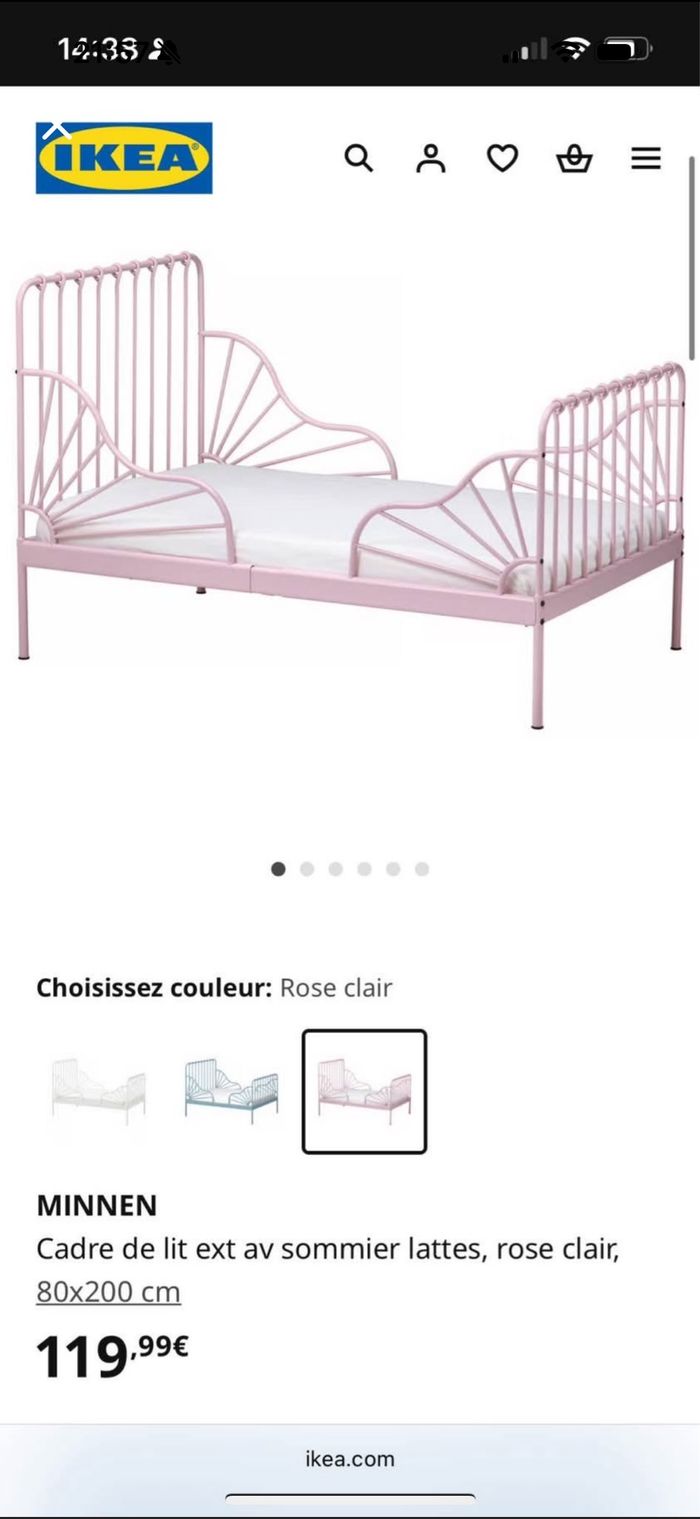Select the rose clair bed color
This screenshot has height=1519, width=700.
point(365,1091)
